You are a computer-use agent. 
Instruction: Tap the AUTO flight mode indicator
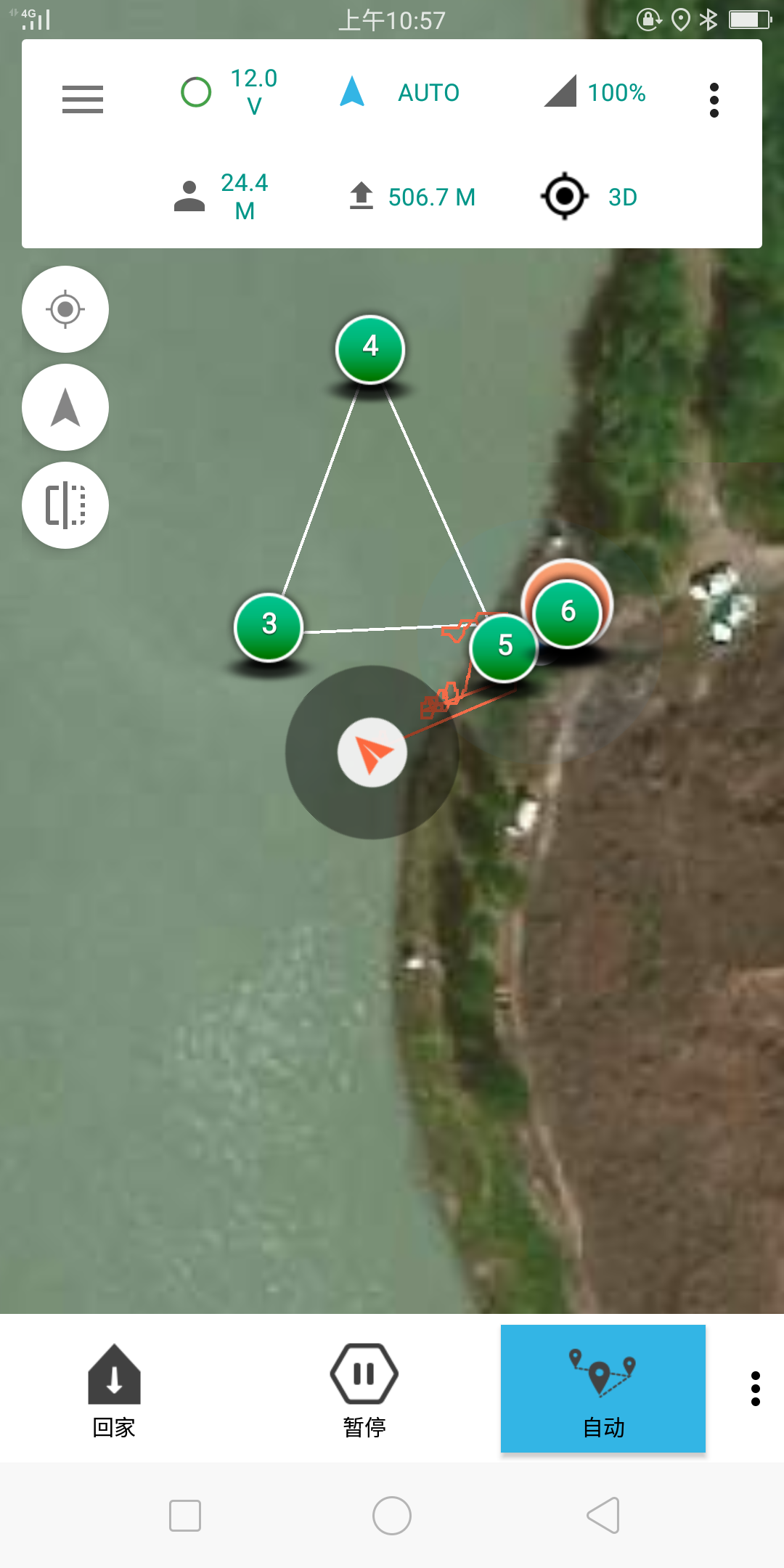pos(428,93)
